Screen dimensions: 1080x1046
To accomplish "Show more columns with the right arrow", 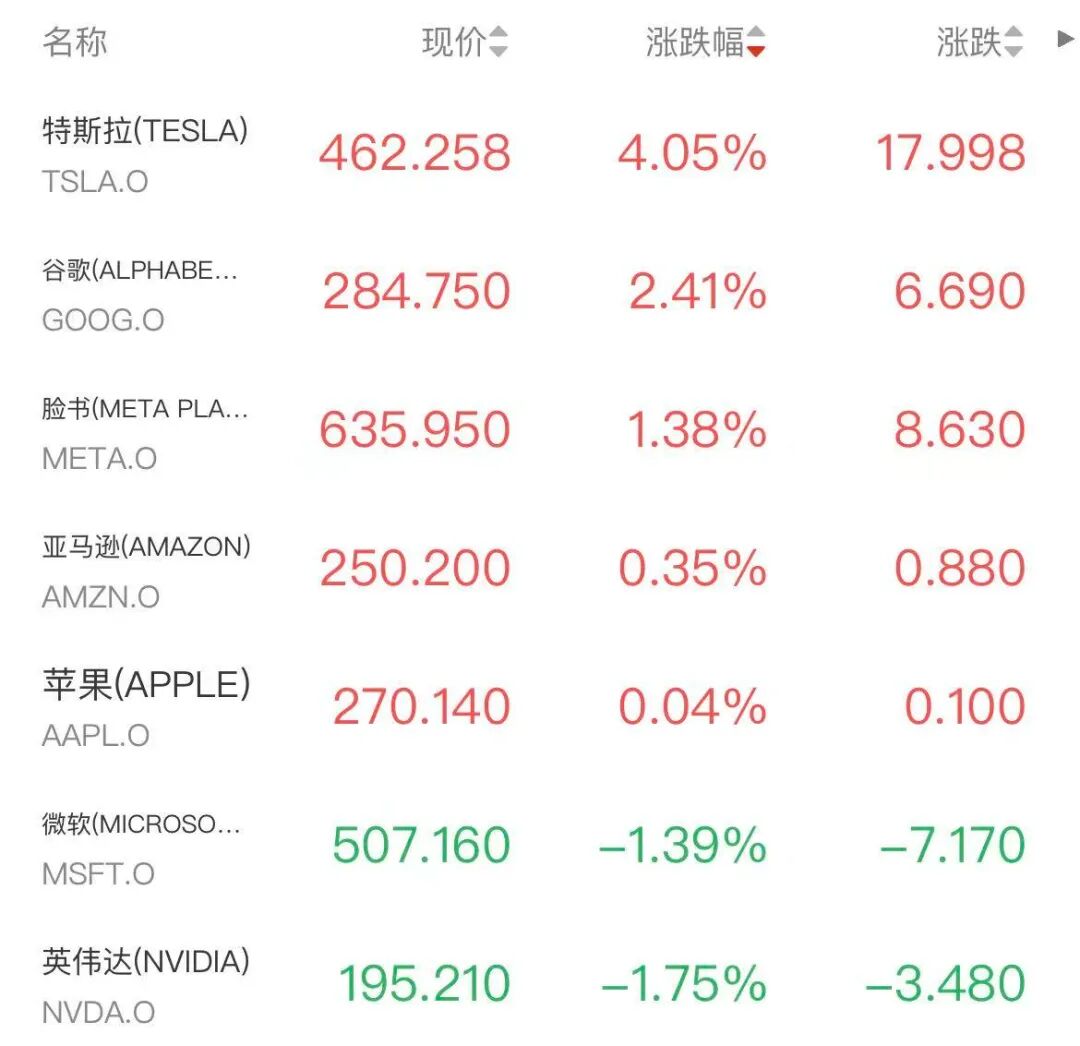I will (1065, 41).
